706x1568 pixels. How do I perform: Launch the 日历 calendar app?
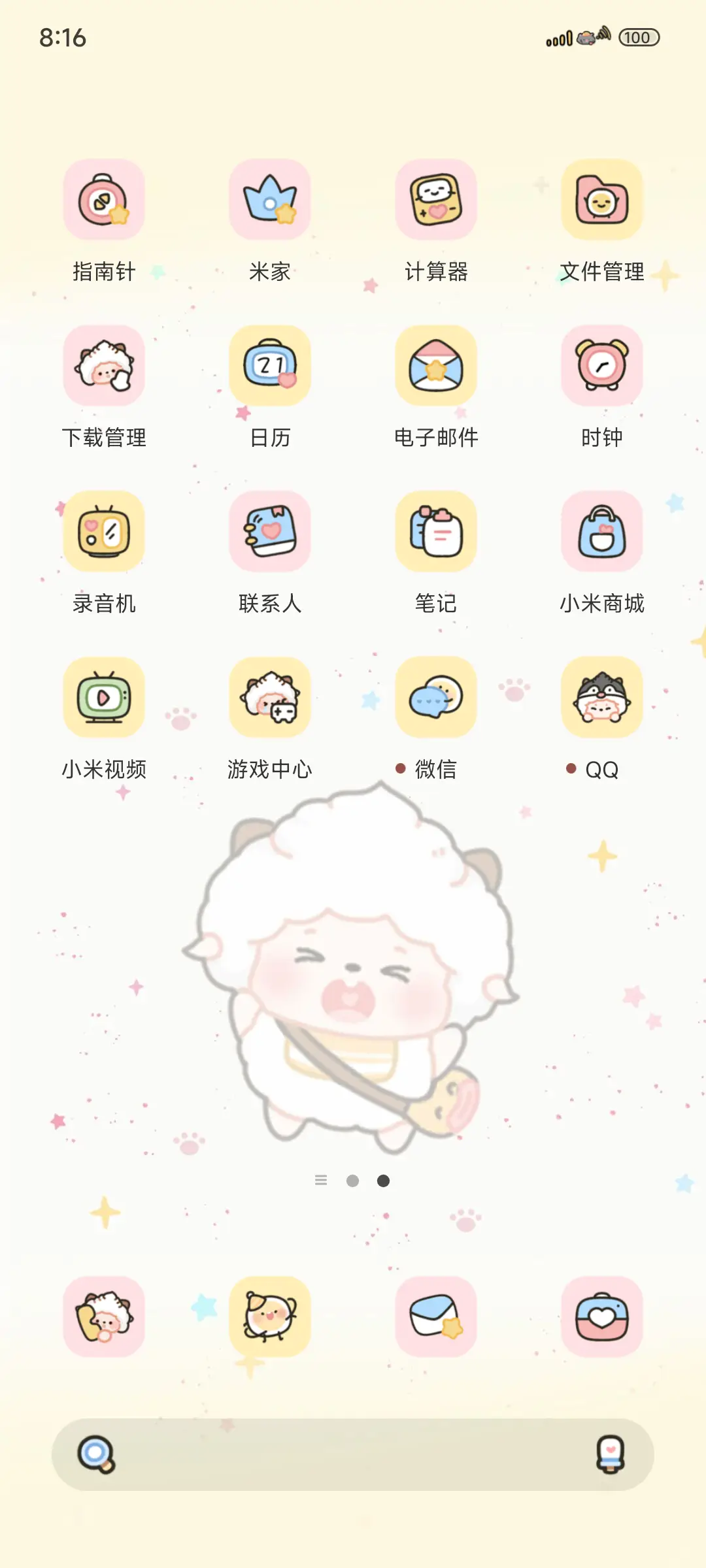click(270, 367)
